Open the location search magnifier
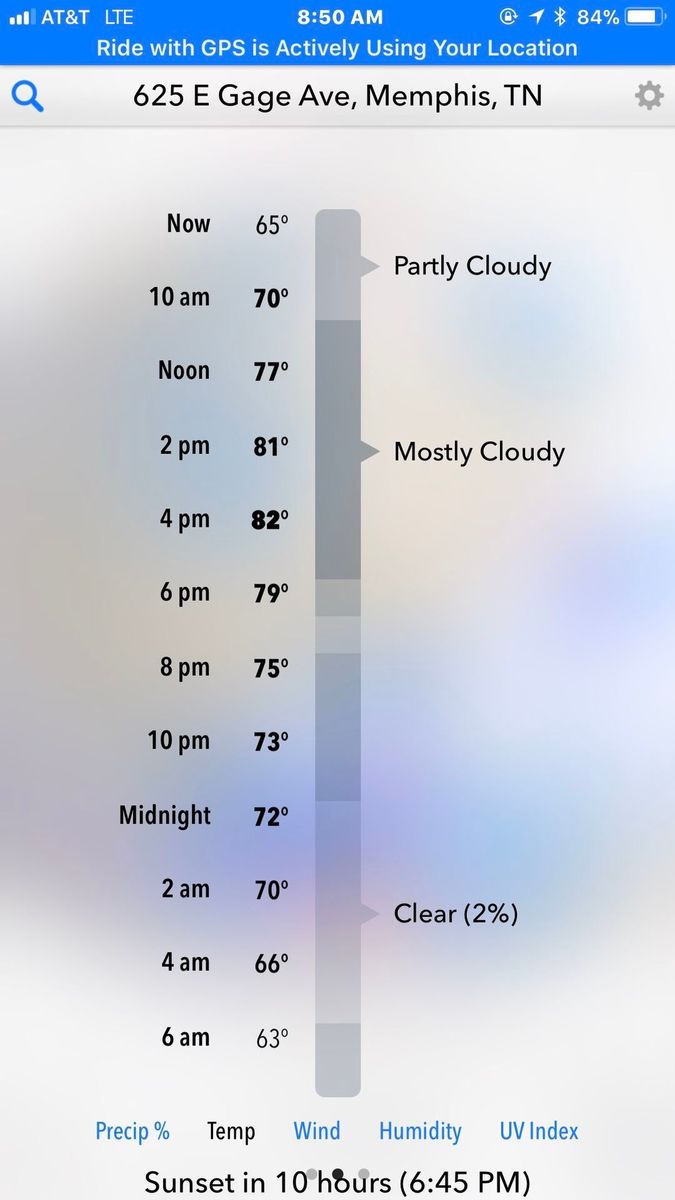This screenshot has width=675, height=1200. [x=27, y=97]
